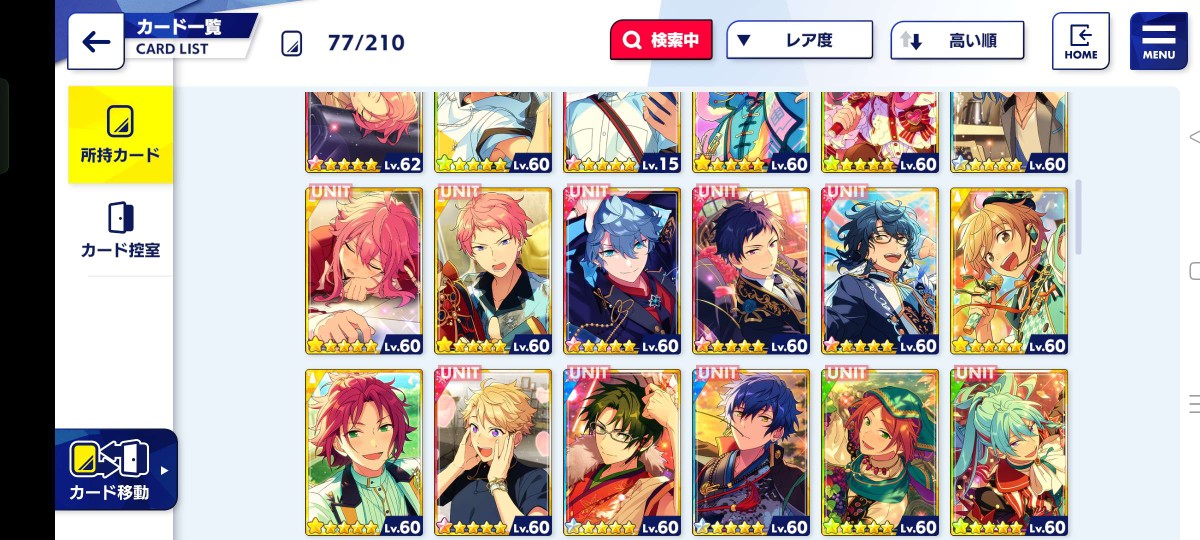Open the レア度 sort dropdown

799,41
